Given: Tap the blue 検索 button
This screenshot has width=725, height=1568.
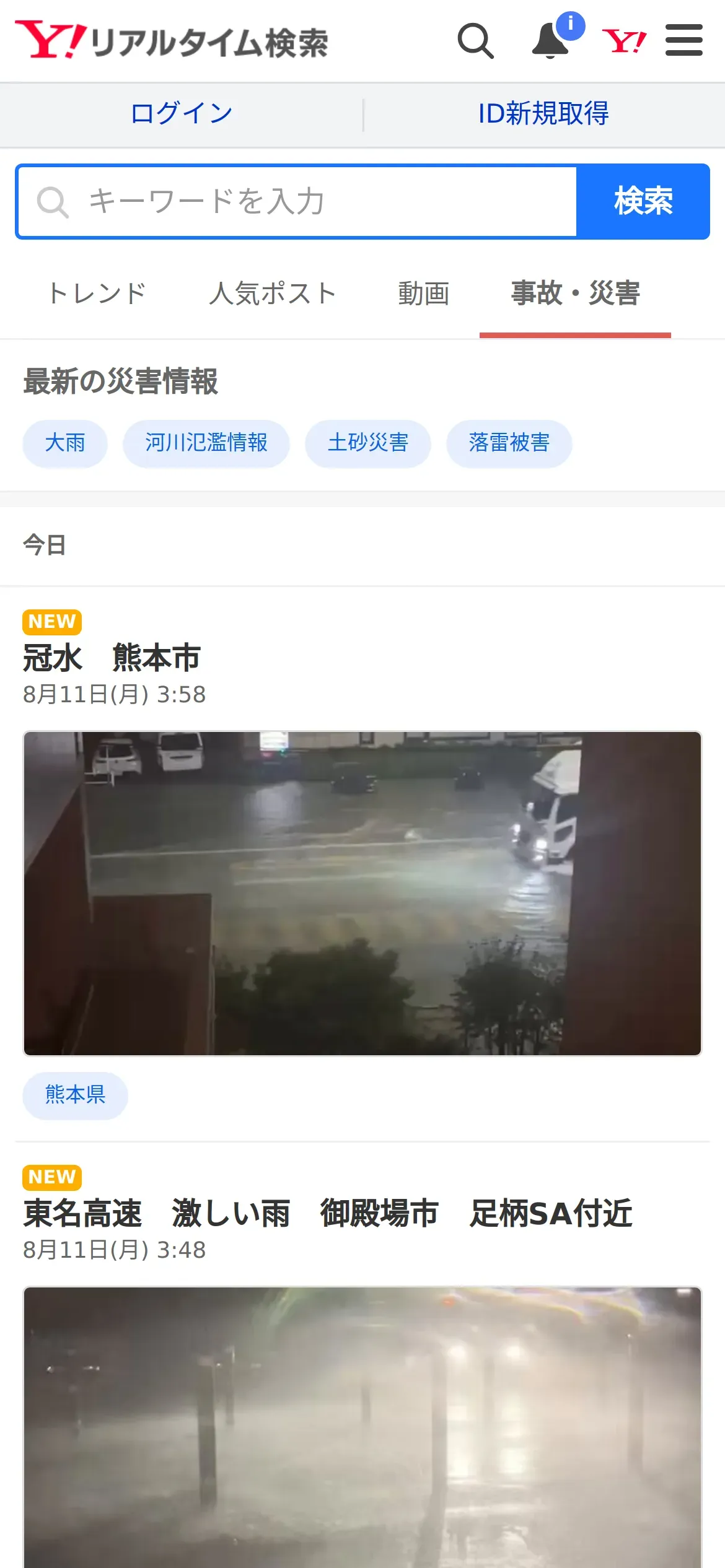Looking at the screenshot, I should (643, 202).
